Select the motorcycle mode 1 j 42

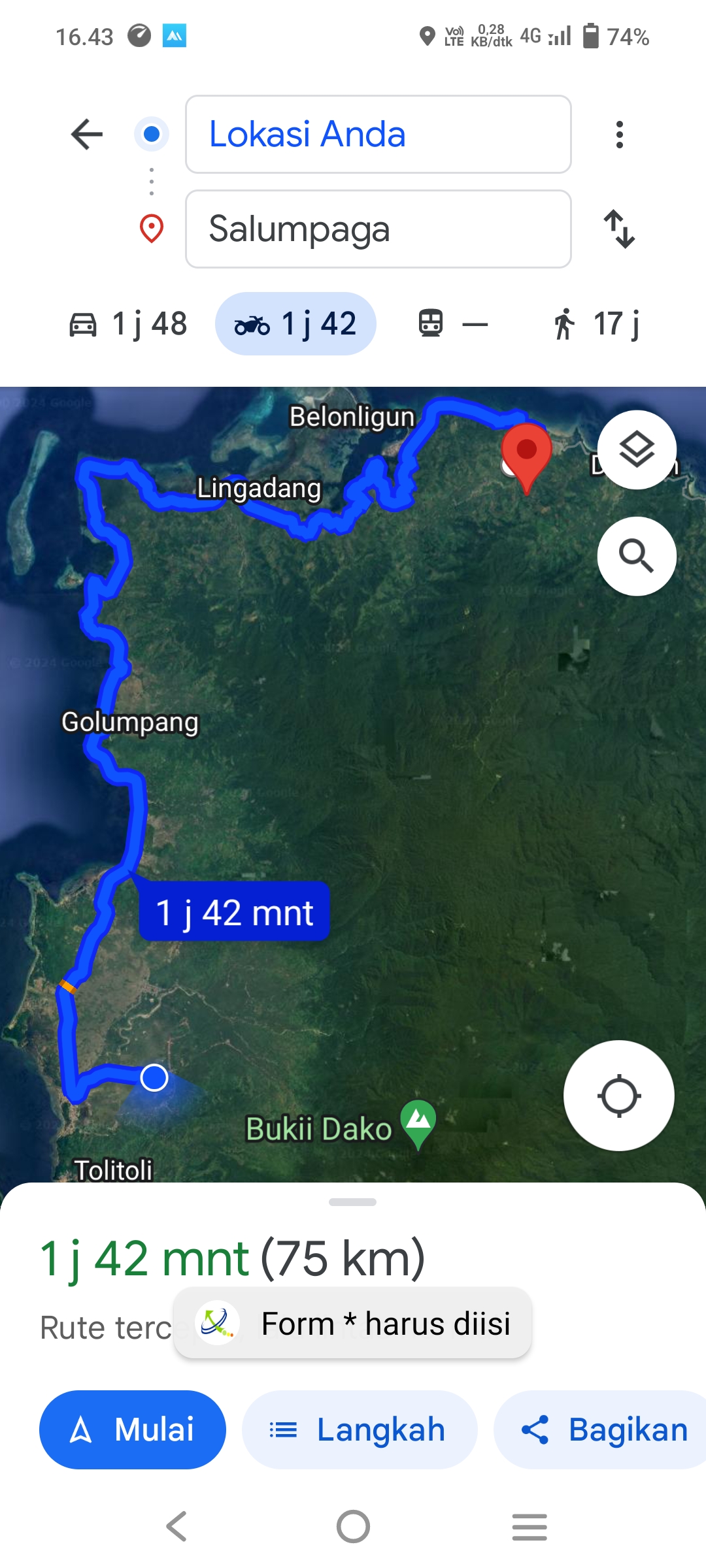coord(295,324)
